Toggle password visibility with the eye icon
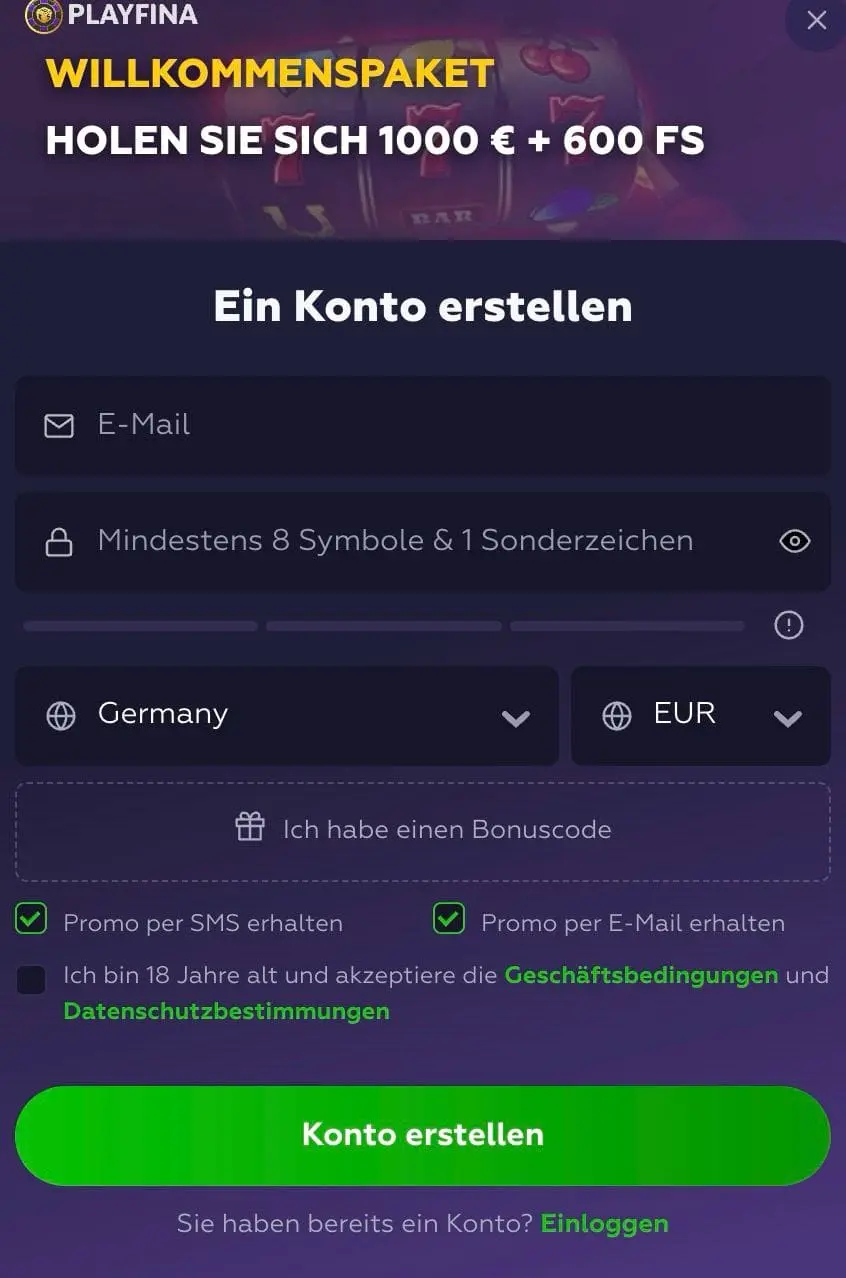This screenshot has height=1278, width=846. point(794,541)
